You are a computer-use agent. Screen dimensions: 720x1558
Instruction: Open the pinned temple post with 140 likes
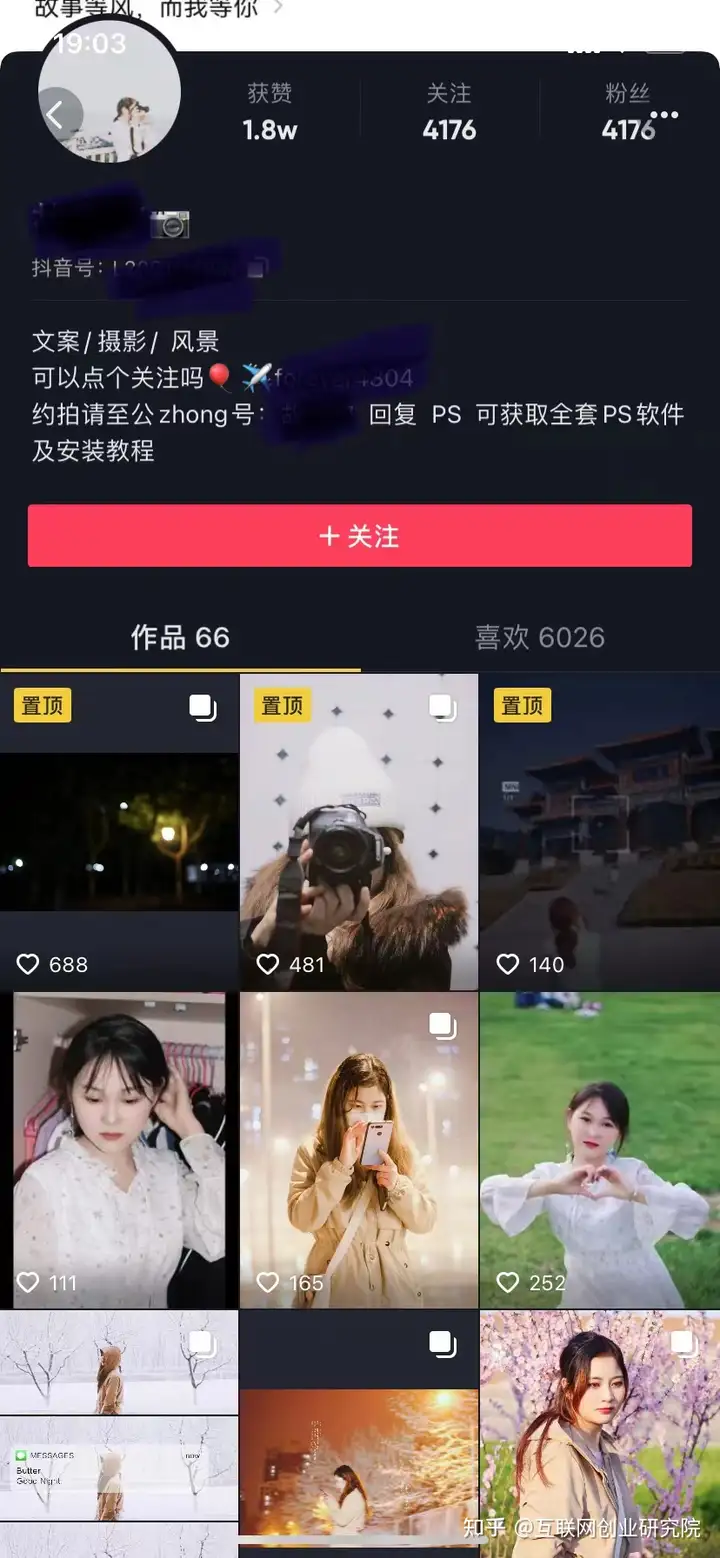click(600, 832)
